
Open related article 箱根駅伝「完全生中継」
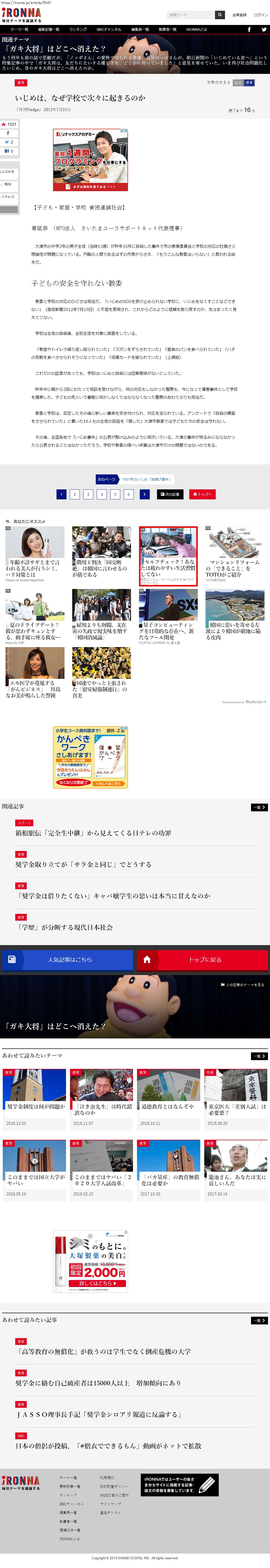93,833
